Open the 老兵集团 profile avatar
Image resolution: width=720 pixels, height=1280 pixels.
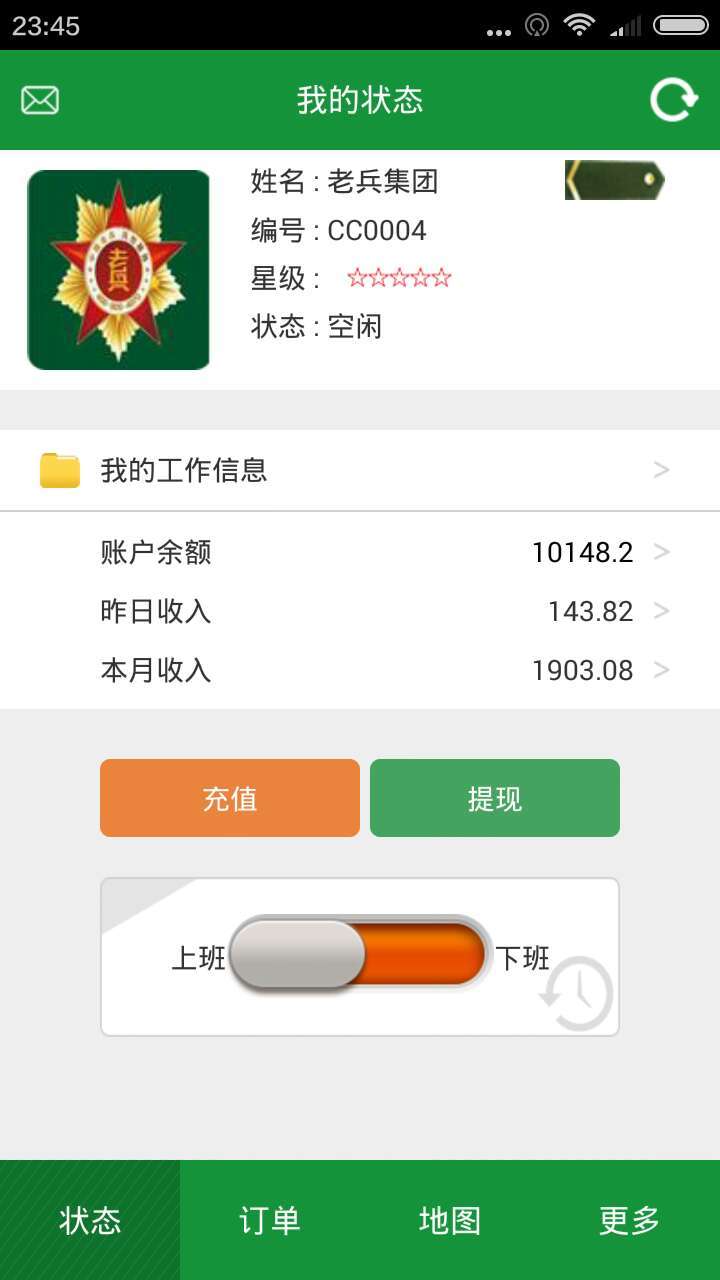(118, 270)
